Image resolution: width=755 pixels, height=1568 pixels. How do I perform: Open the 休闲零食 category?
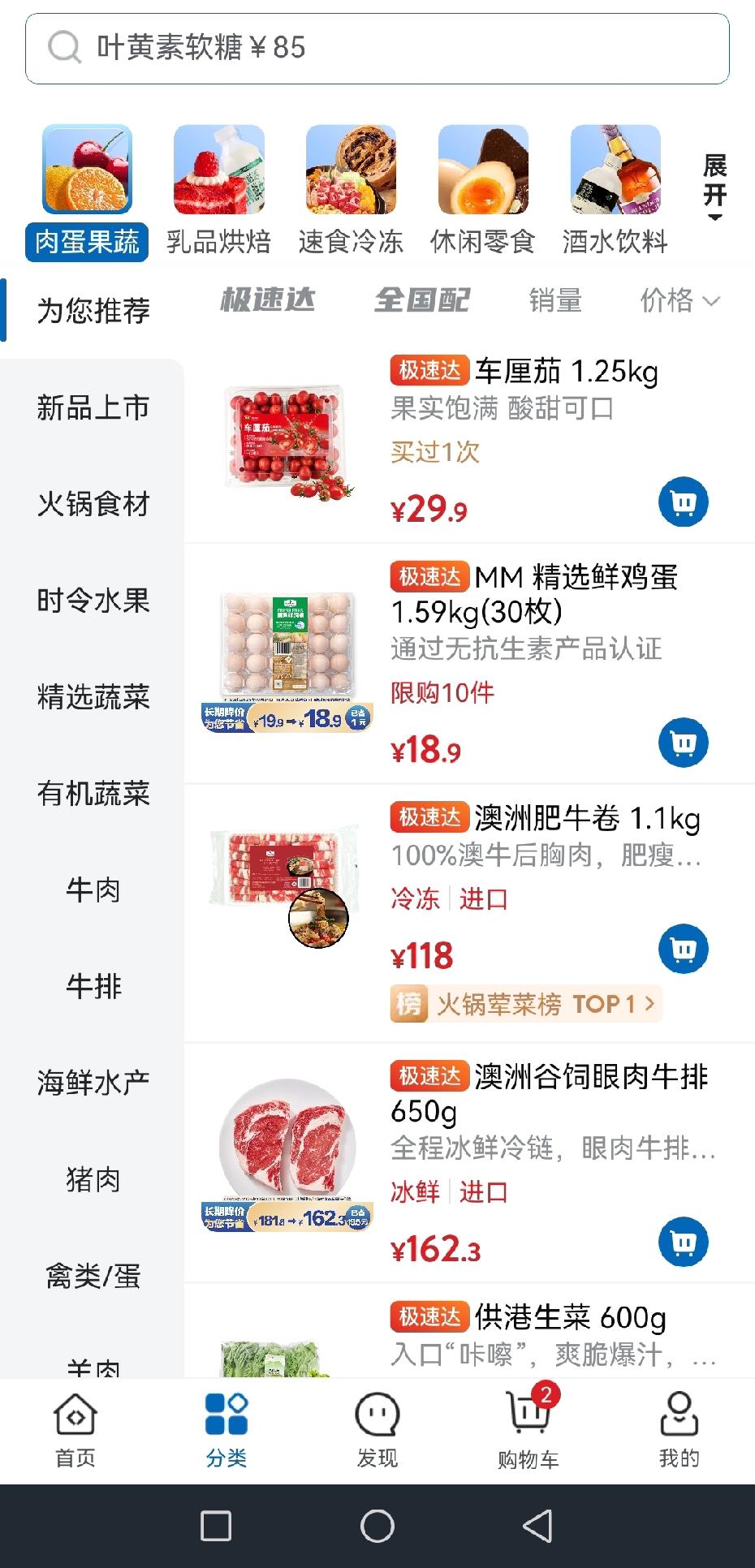click(x=482, y=170)
